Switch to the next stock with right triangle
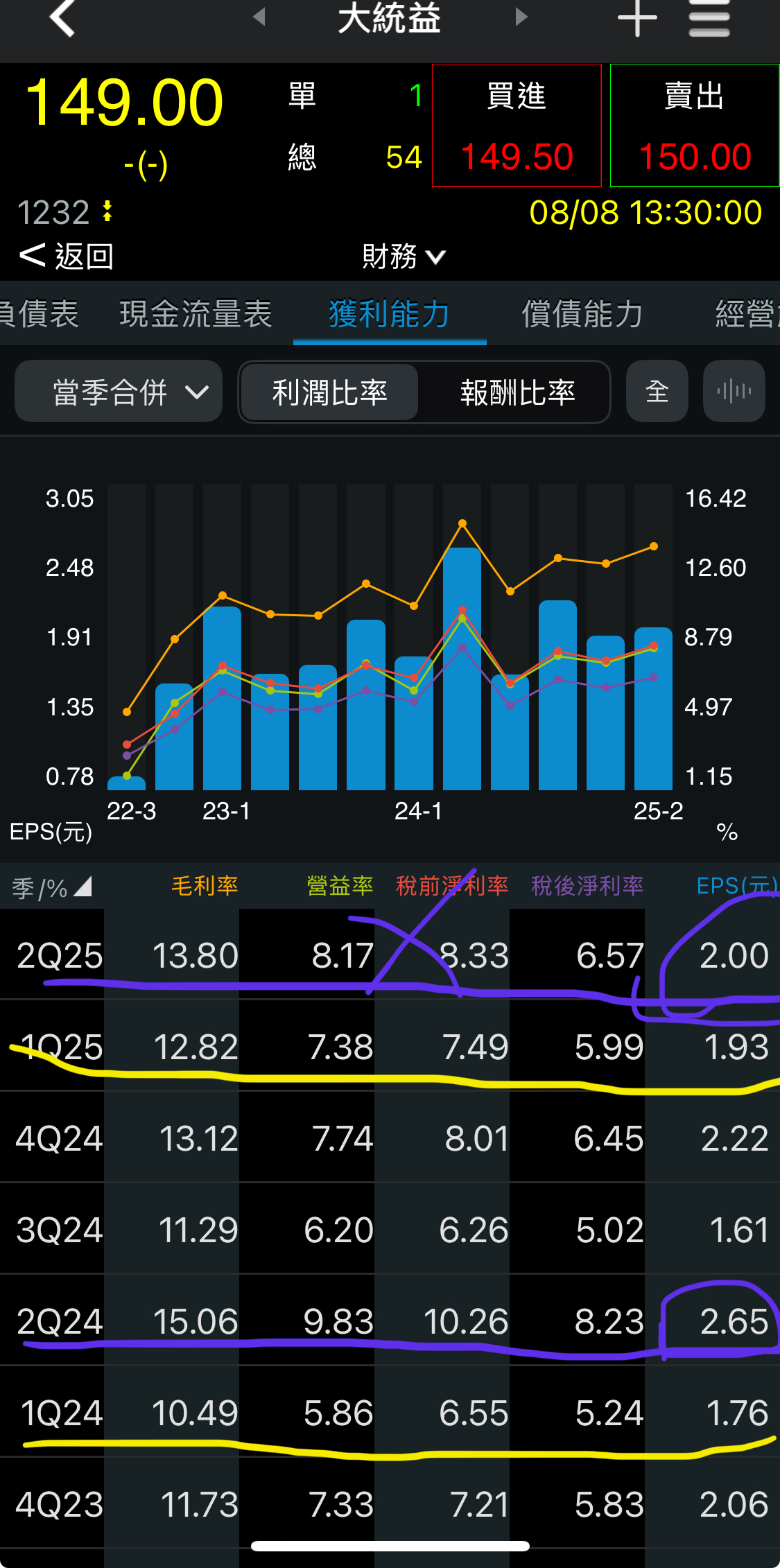The width and height of the screenshot is (780, 1568). (521, 17)
